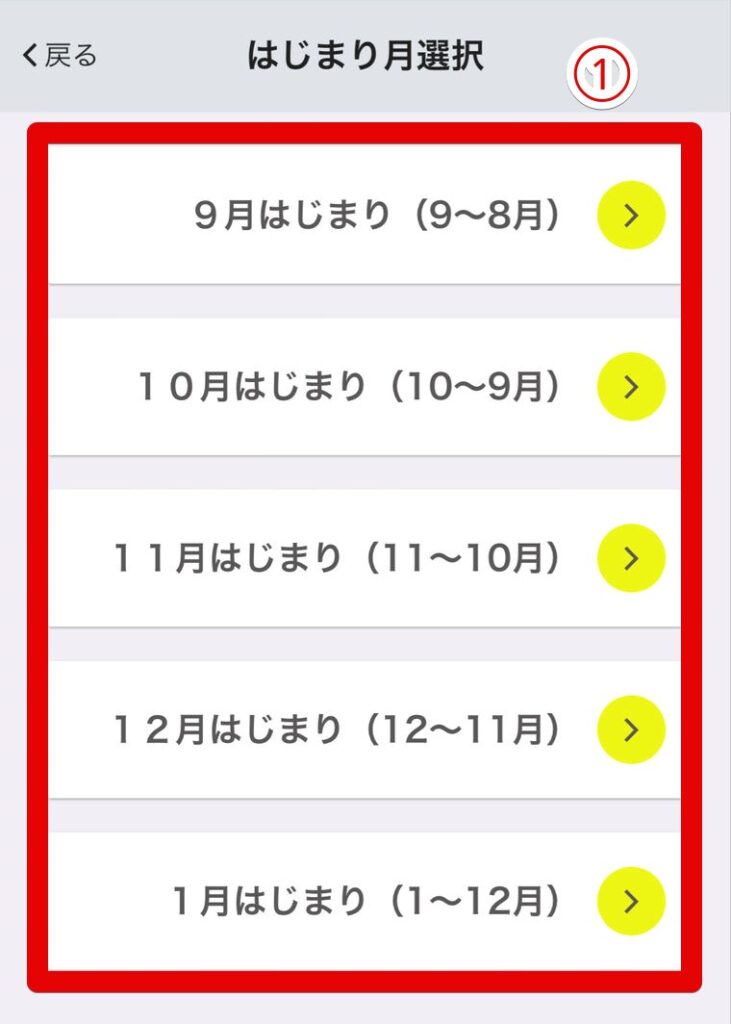Select the 1月はじまり（1〜12月）row

pos(365,901)
